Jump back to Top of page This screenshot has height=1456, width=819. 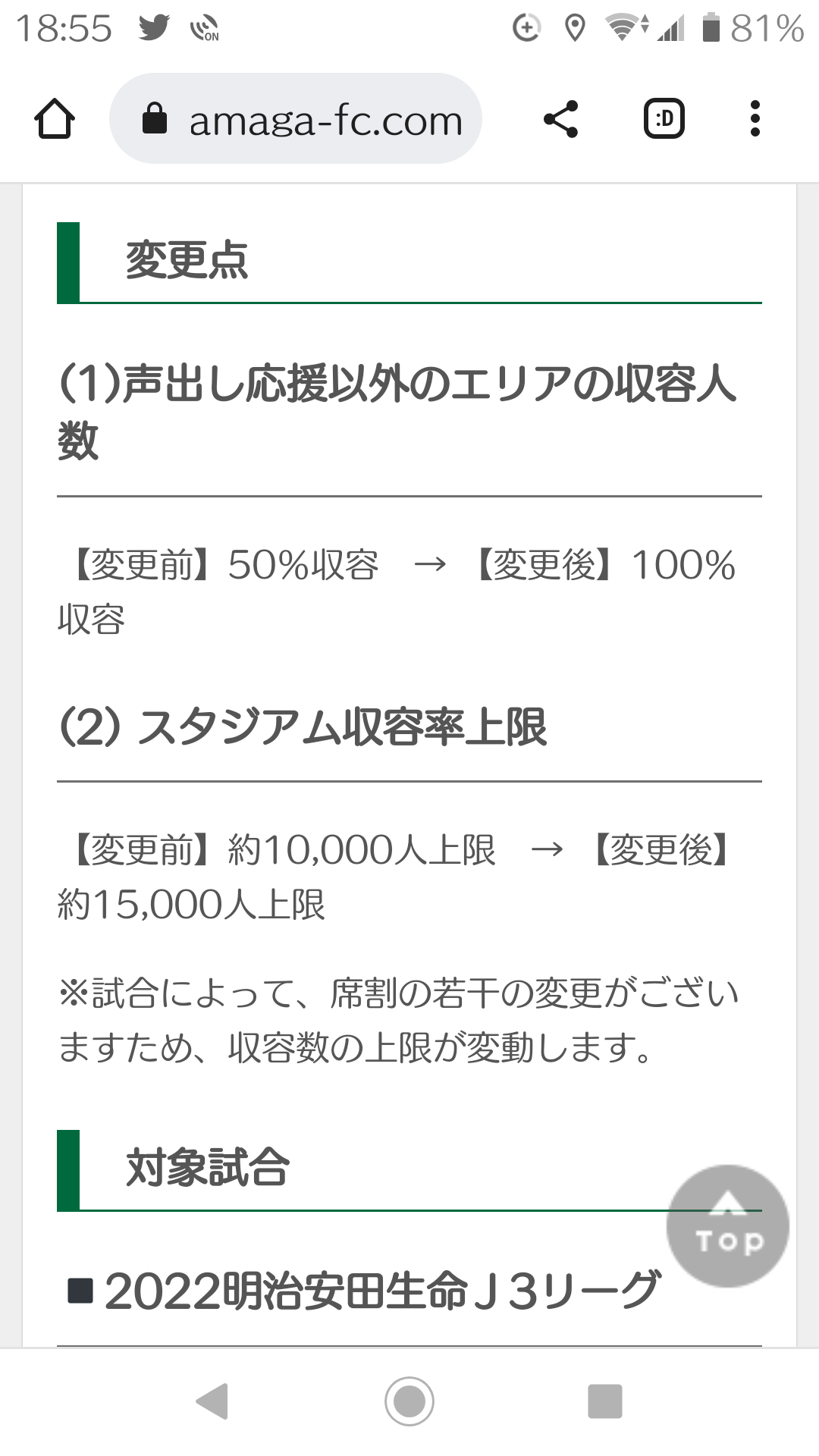coord(728,1226)
